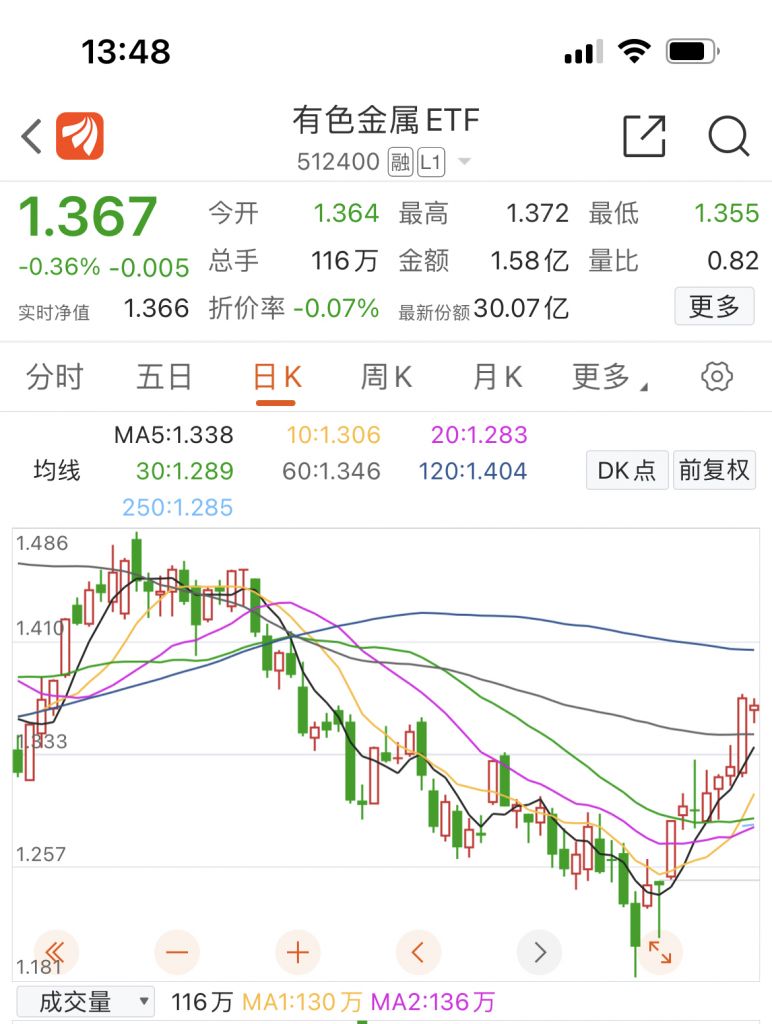Image resolution: width=772 pixels, height=1024 pixels.
Task: Tap the 更多 details button
Action: [714, 306]
